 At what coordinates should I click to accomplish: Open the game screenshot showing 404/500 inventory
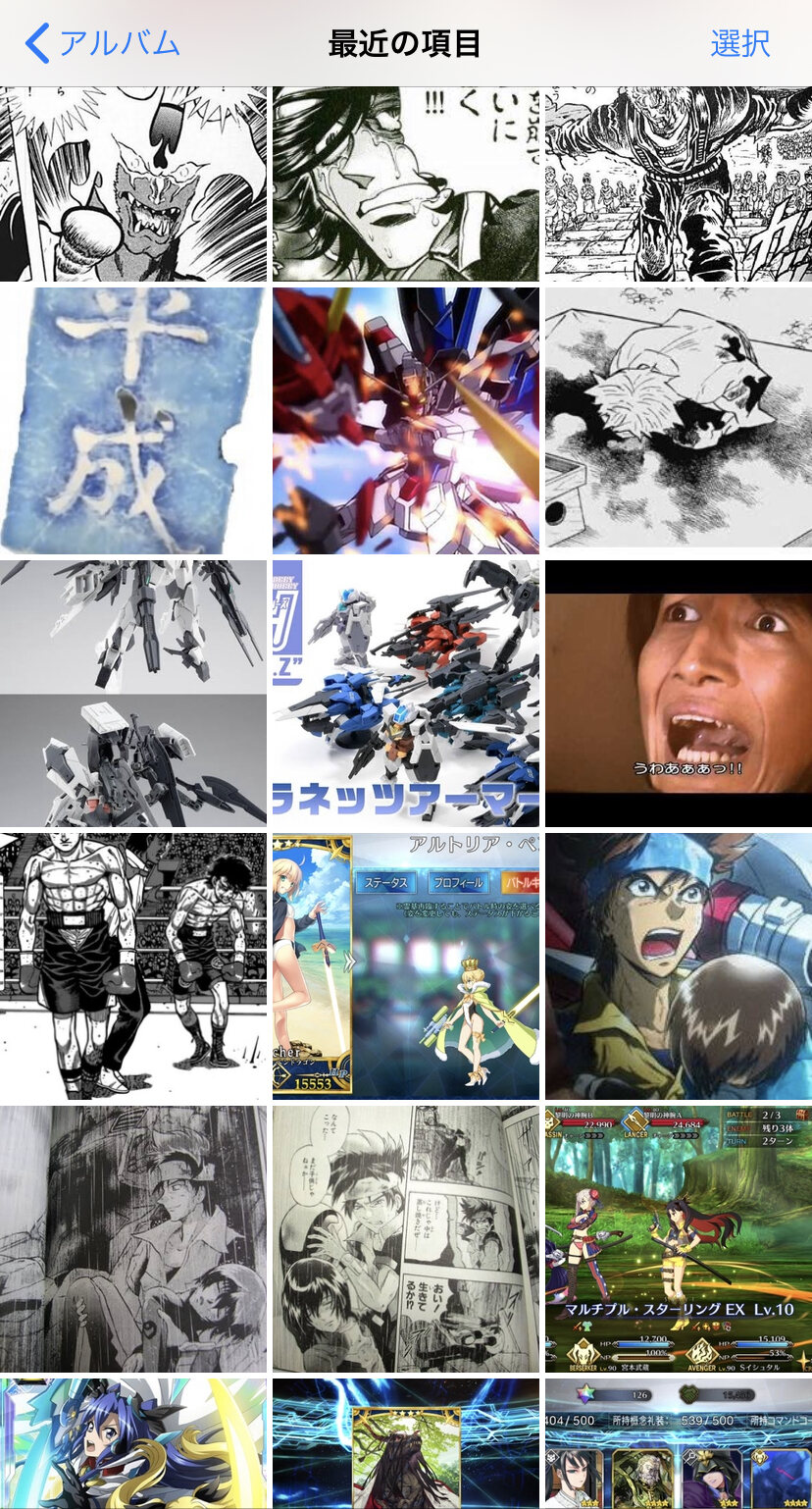(679, 1443)
